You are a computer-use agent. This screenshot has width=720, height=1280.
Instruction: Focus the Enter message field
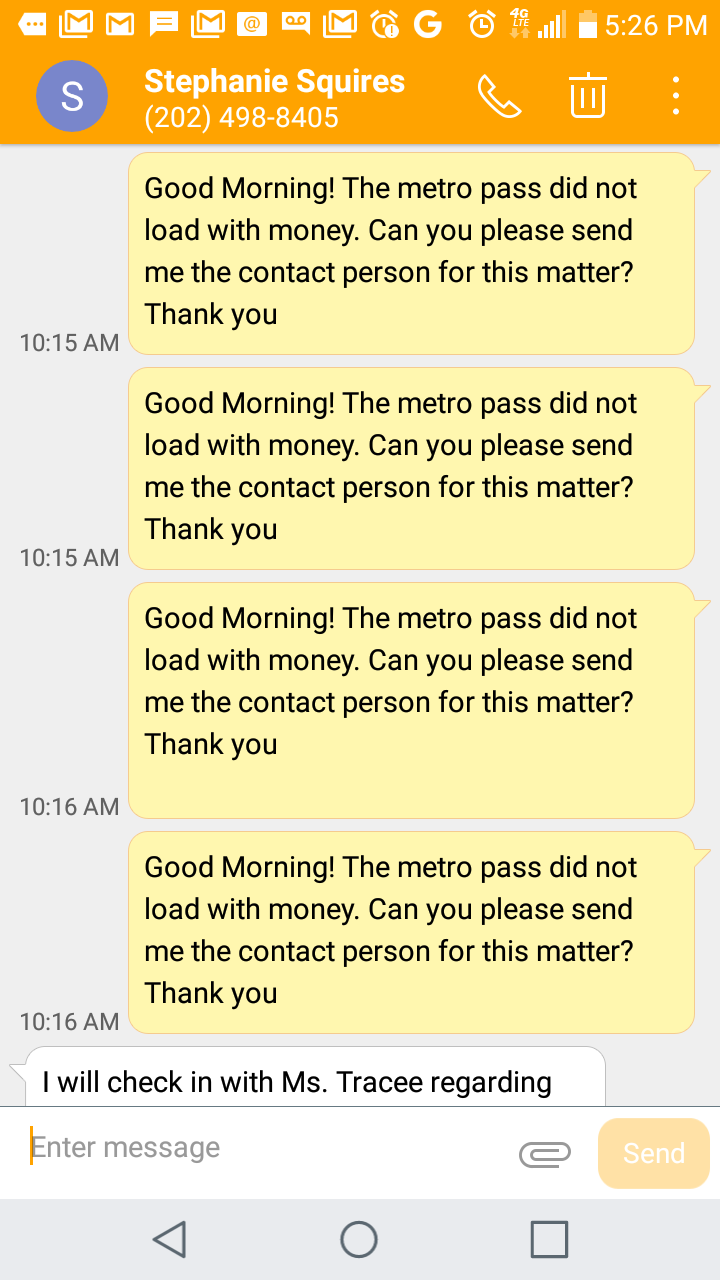click(265, 1148)
